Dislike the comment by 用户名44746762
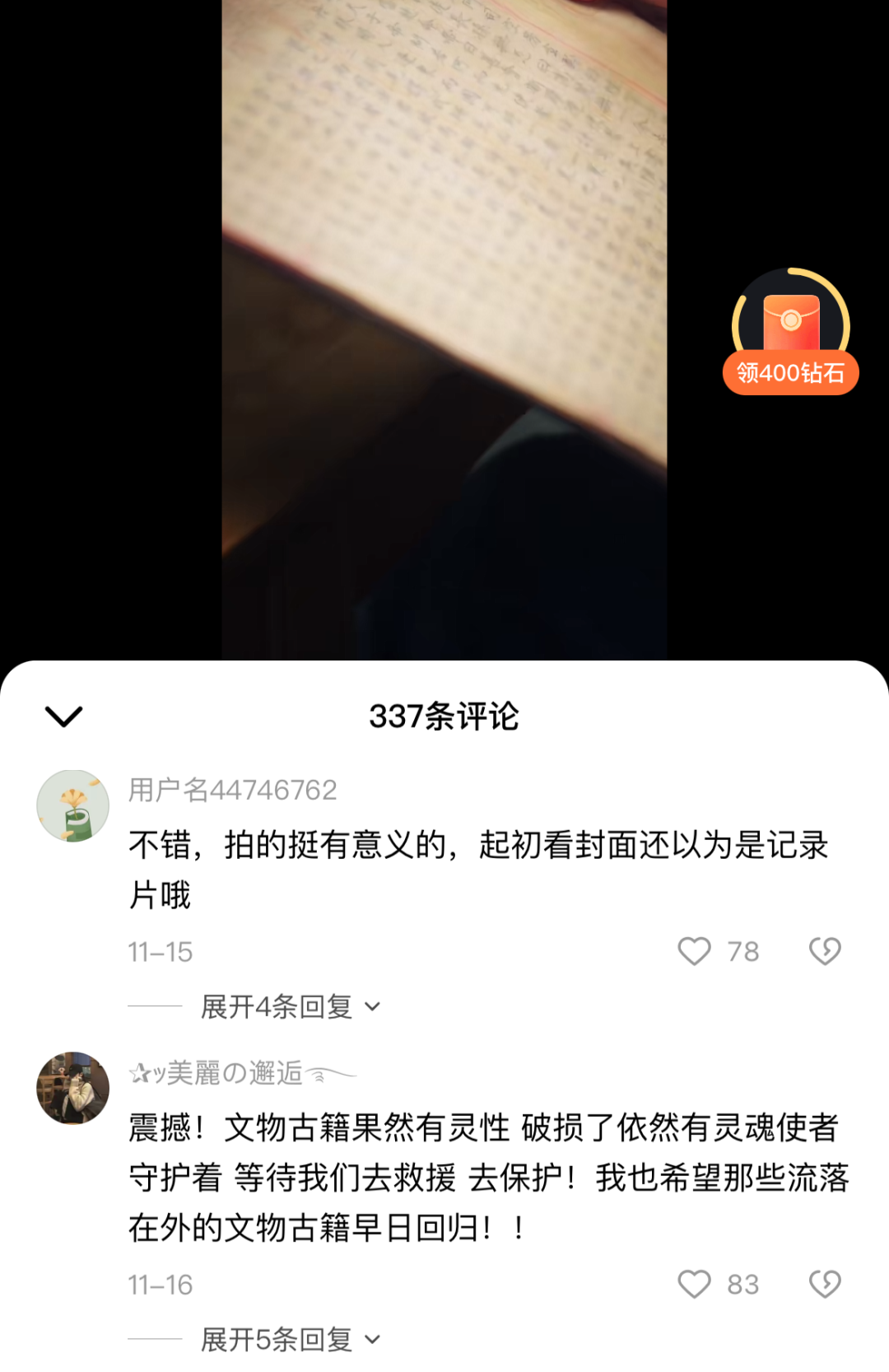 [825, 951]
